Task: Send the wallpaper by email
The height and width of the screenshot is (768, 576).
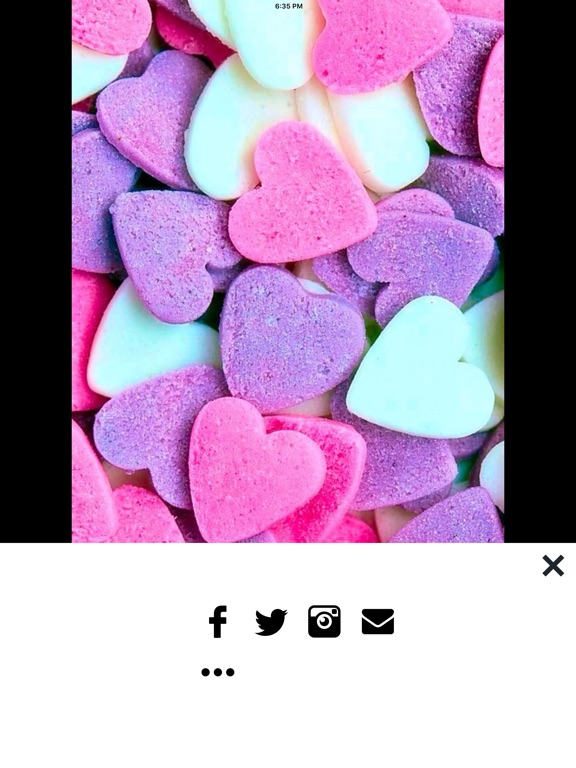Action: pos(378,622)
